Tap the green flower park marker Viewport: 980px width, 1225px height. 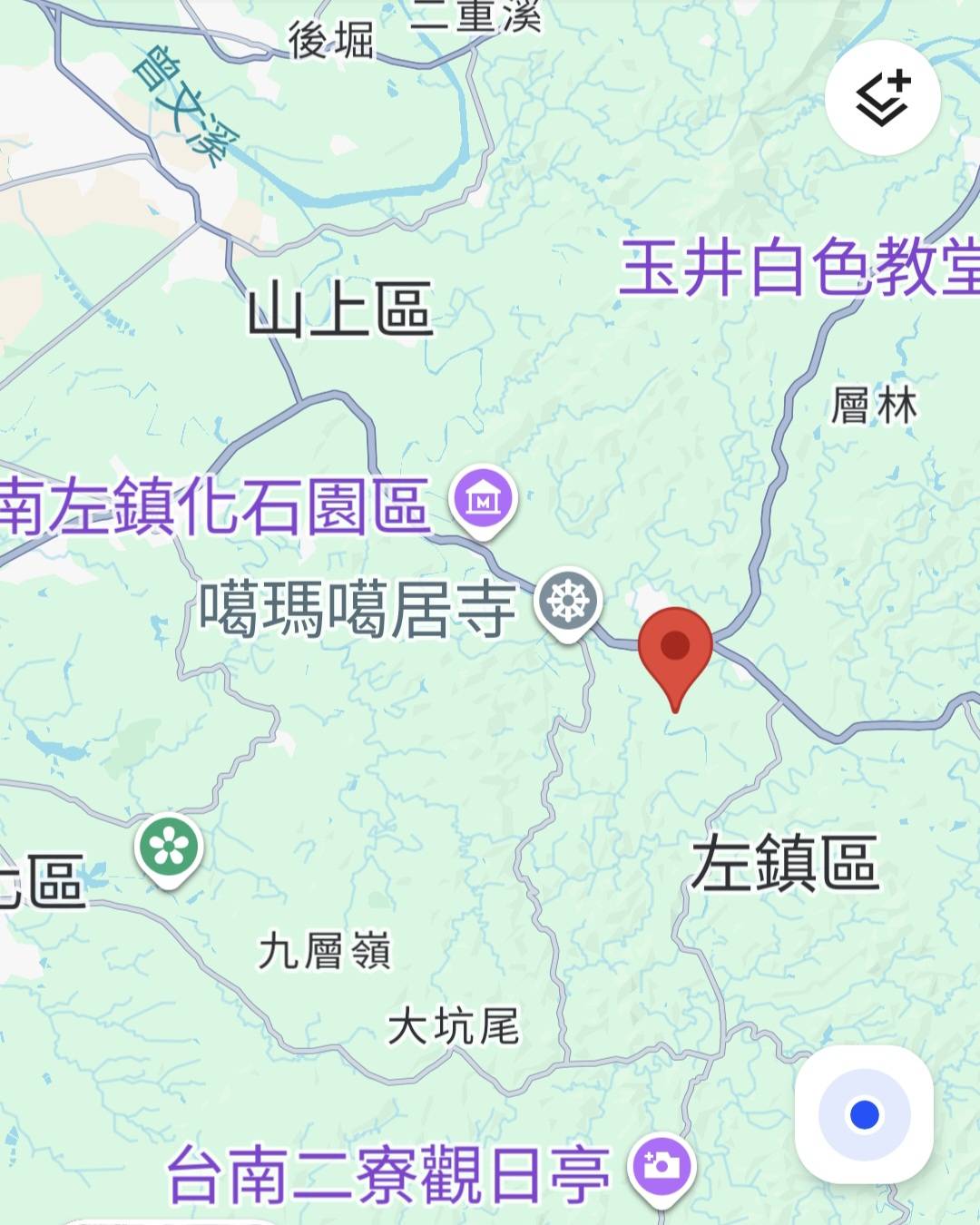tap(169, 848)
